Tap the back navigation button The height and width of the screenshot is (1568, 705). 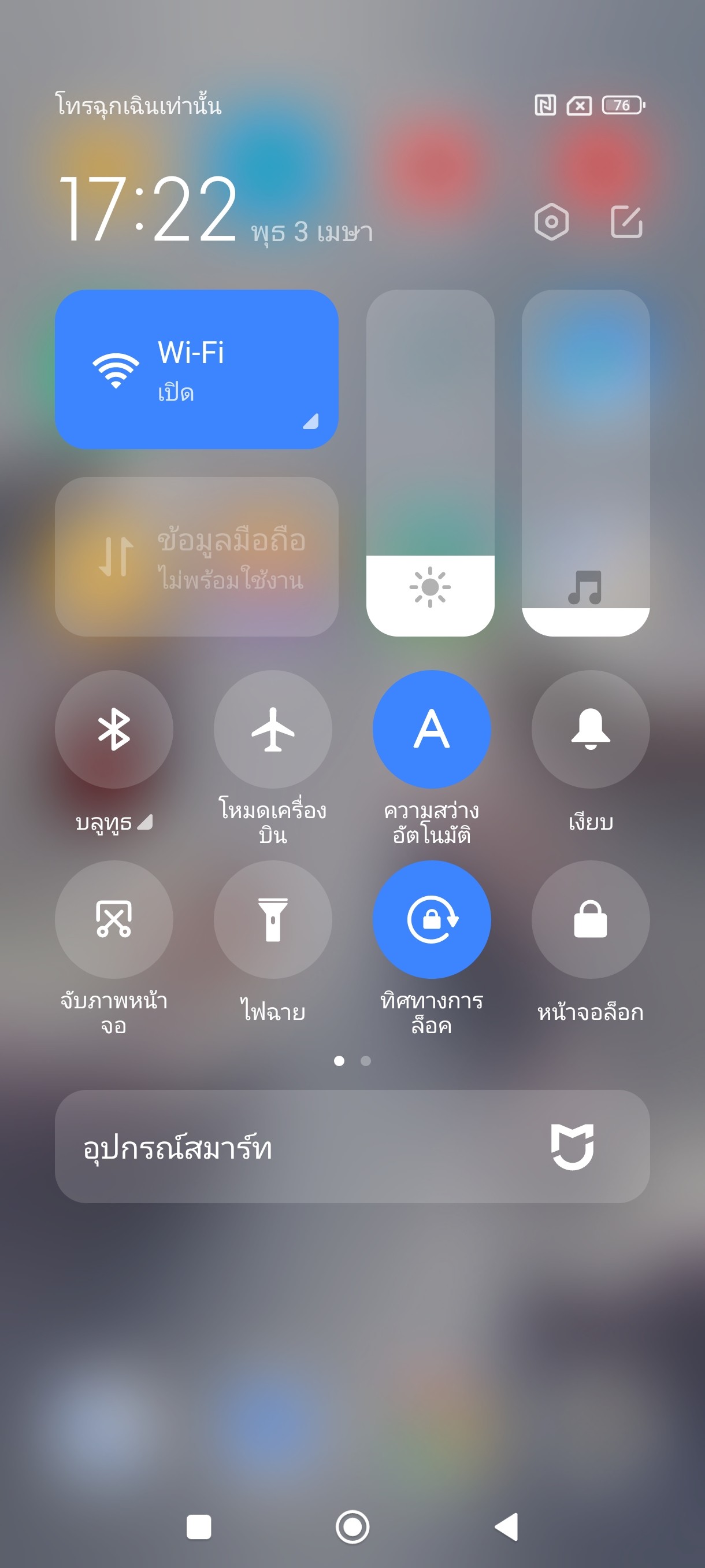(507, 1526)
